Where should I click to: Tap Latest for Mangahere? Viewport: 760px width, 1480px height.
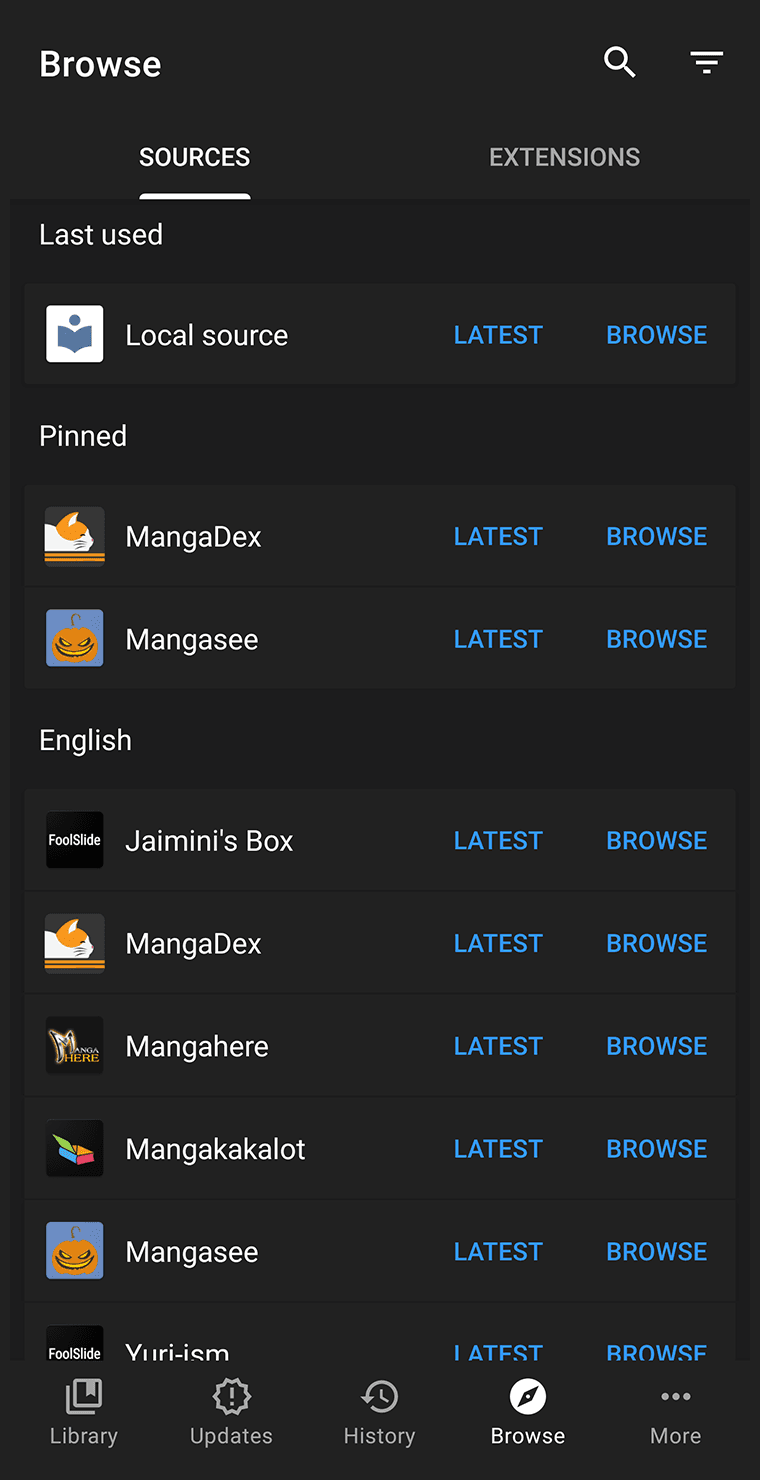[498, 1046]
